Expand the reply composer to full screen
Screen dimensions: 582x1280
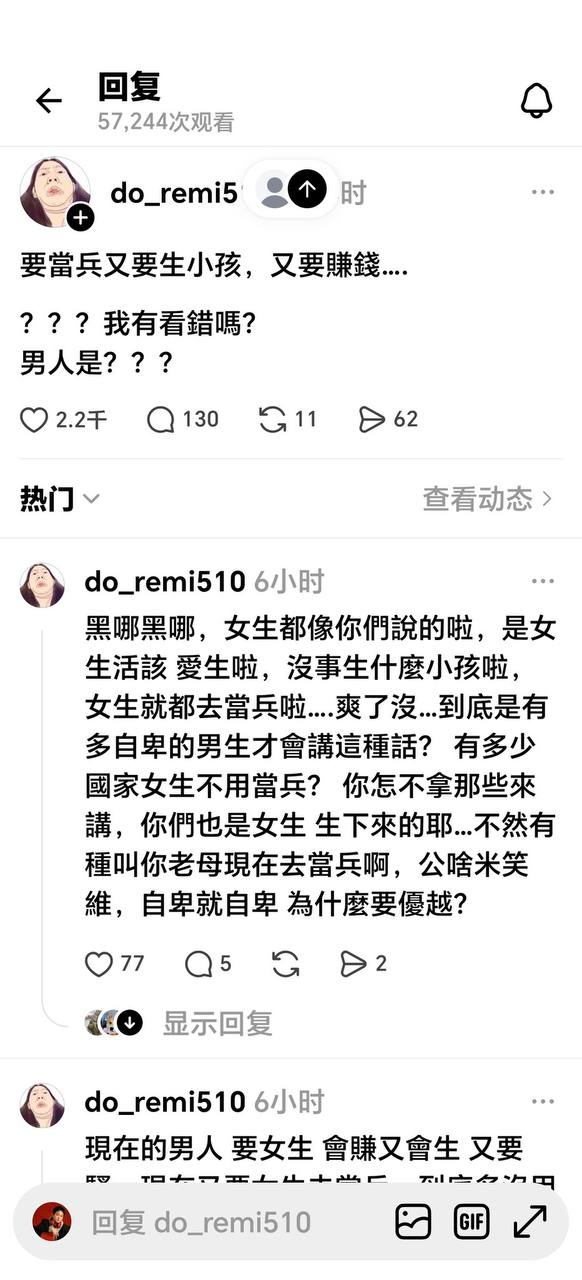(530, 1221)
